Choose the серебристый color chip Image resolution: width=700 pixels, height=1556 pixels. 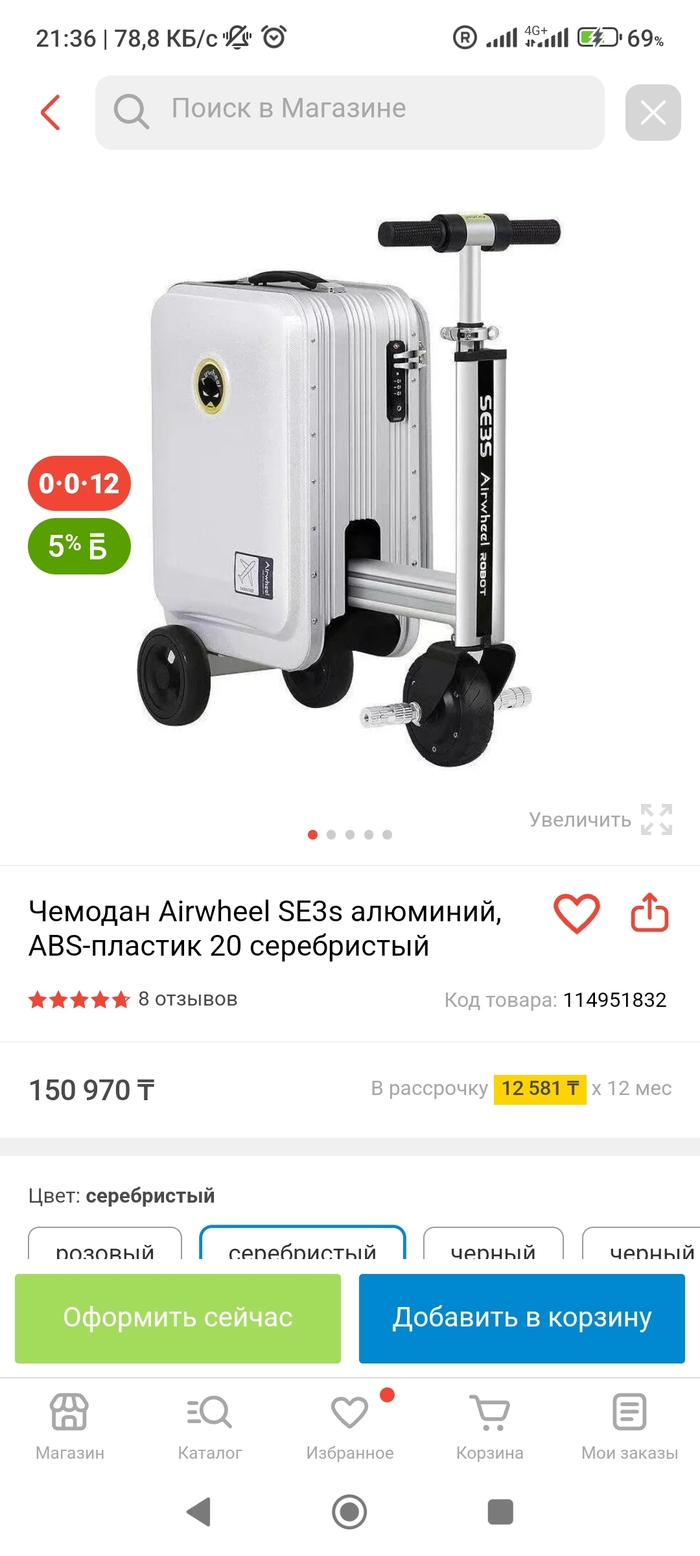[x=302, y=1248]
